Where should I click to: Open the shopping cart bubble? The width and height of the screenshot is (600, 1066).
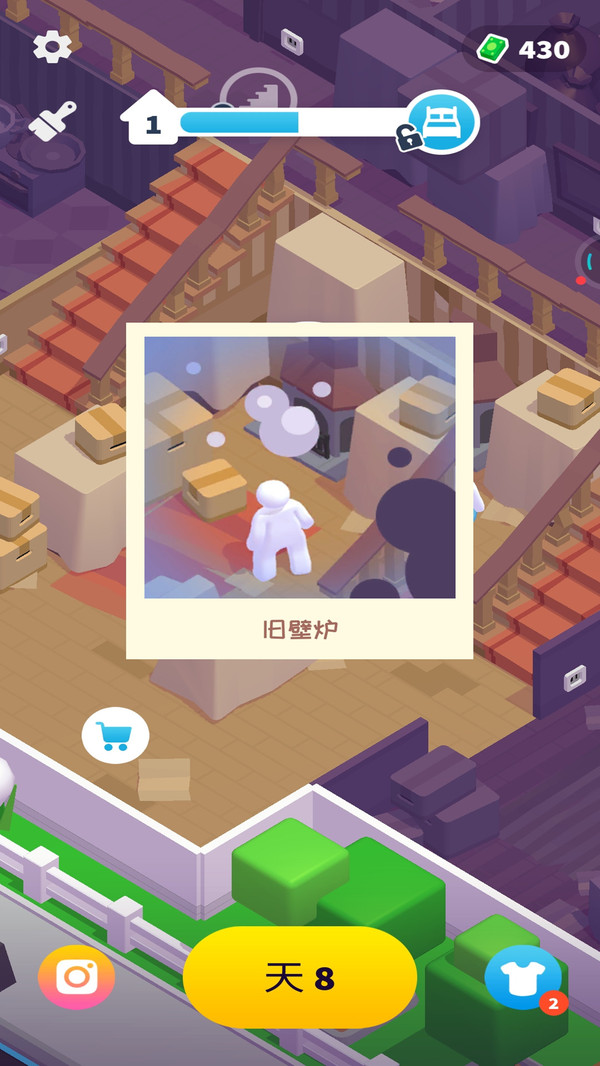(x=115, y=736)
